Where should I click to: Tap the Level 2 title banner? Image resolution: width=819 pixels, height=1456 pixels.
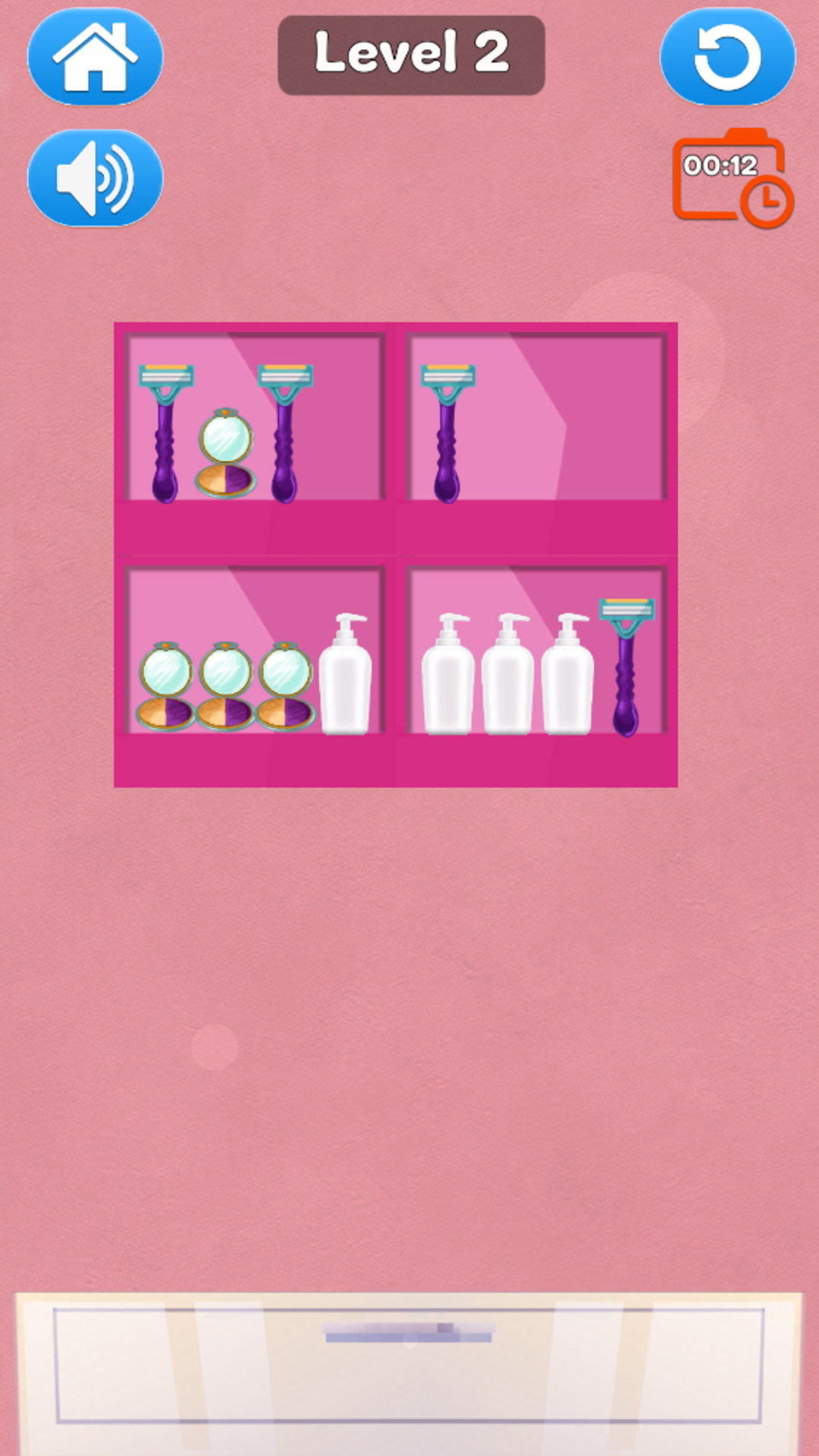(410, 53)
